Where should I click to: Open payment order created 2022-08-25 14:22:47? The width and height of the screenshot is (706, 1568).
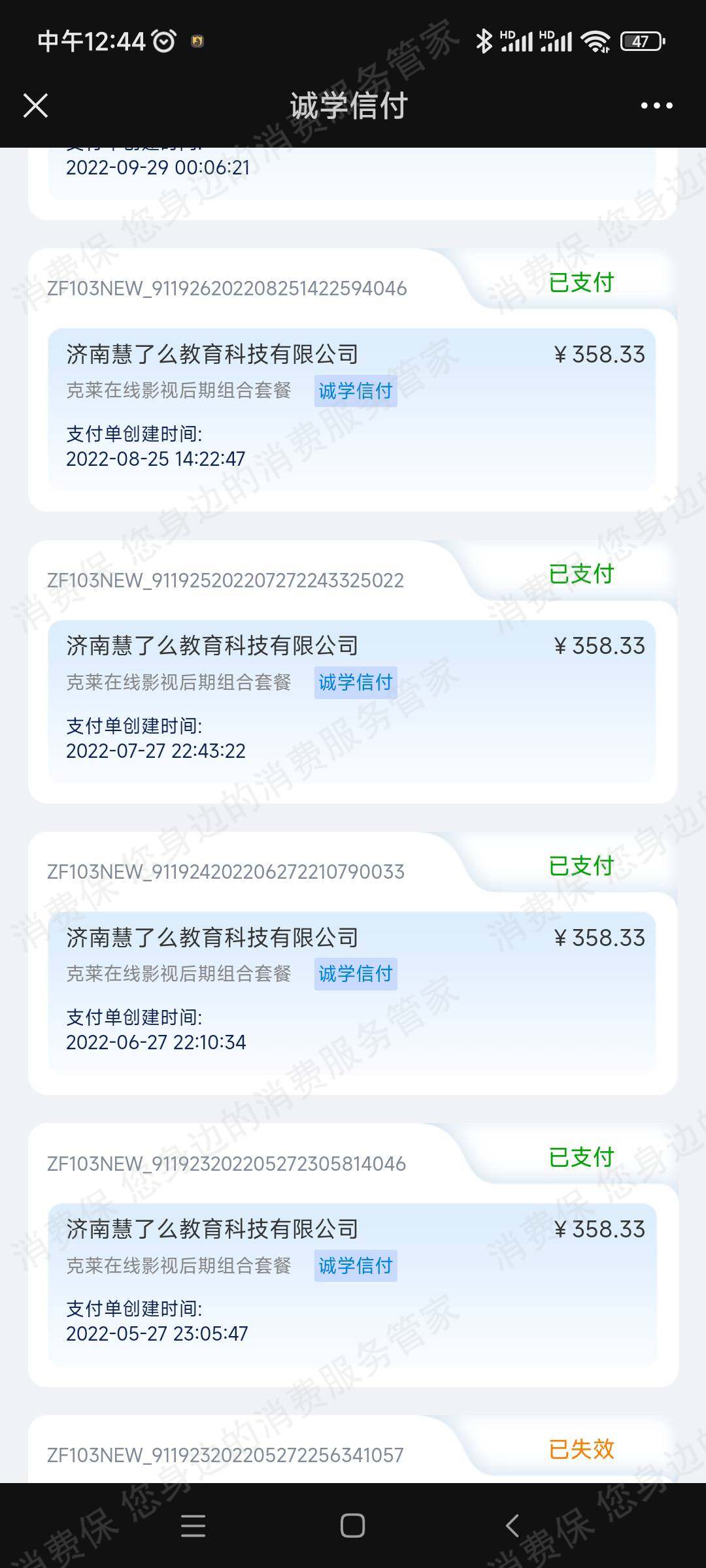pyautogui.click(x=353, y=380)
